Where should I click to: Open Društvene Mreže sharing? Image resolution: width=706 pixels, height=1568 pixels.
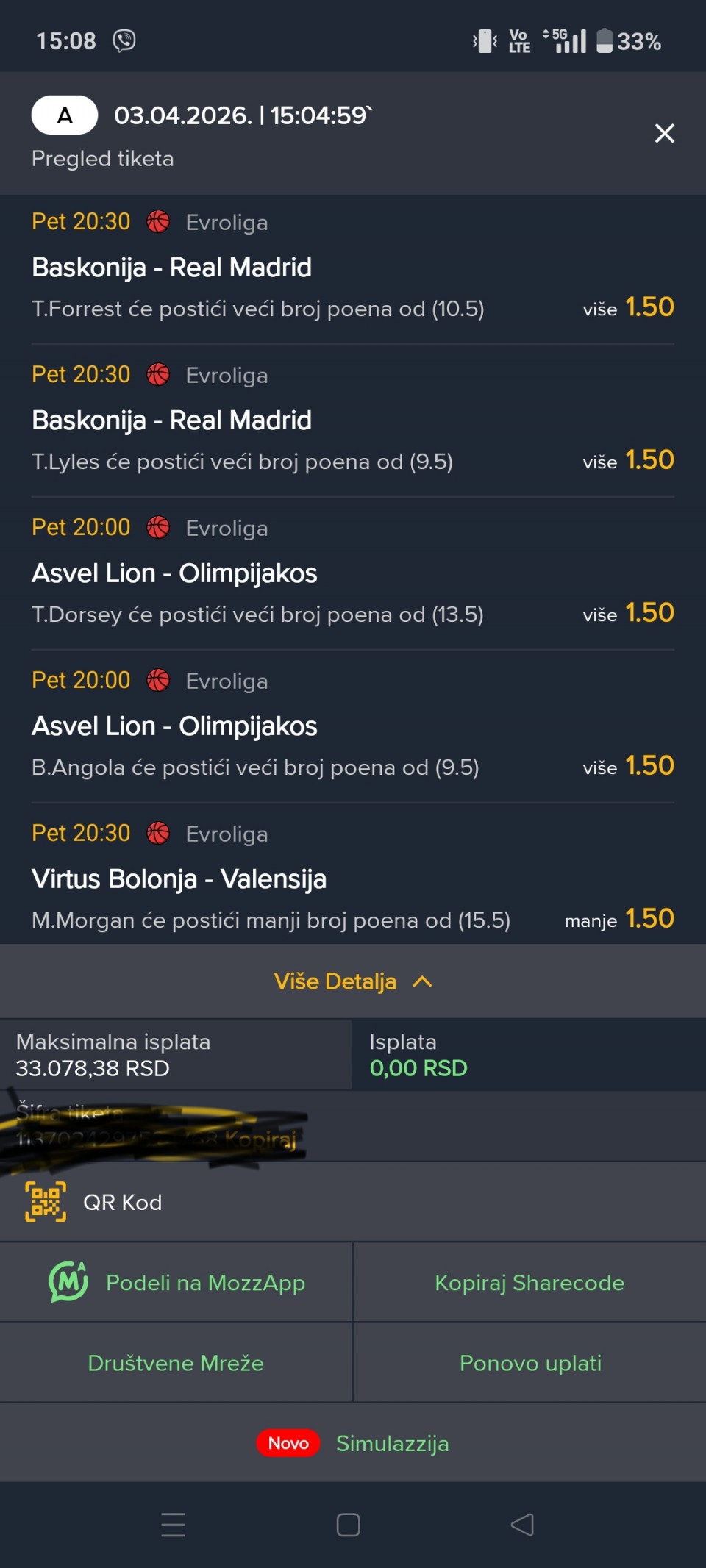pyautogui.click(x=176, y=1363)
